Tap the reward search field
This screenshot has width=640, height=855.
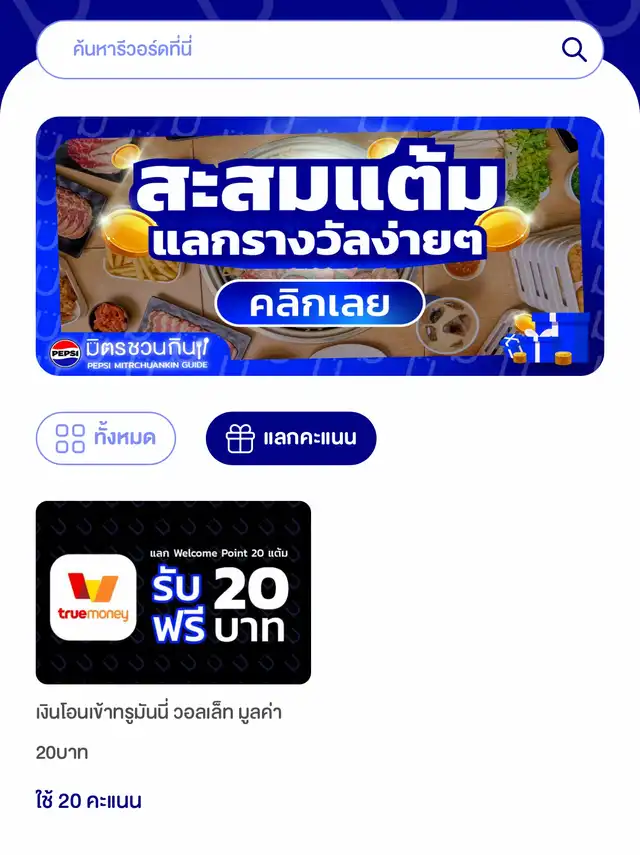(x=300, y=49)
